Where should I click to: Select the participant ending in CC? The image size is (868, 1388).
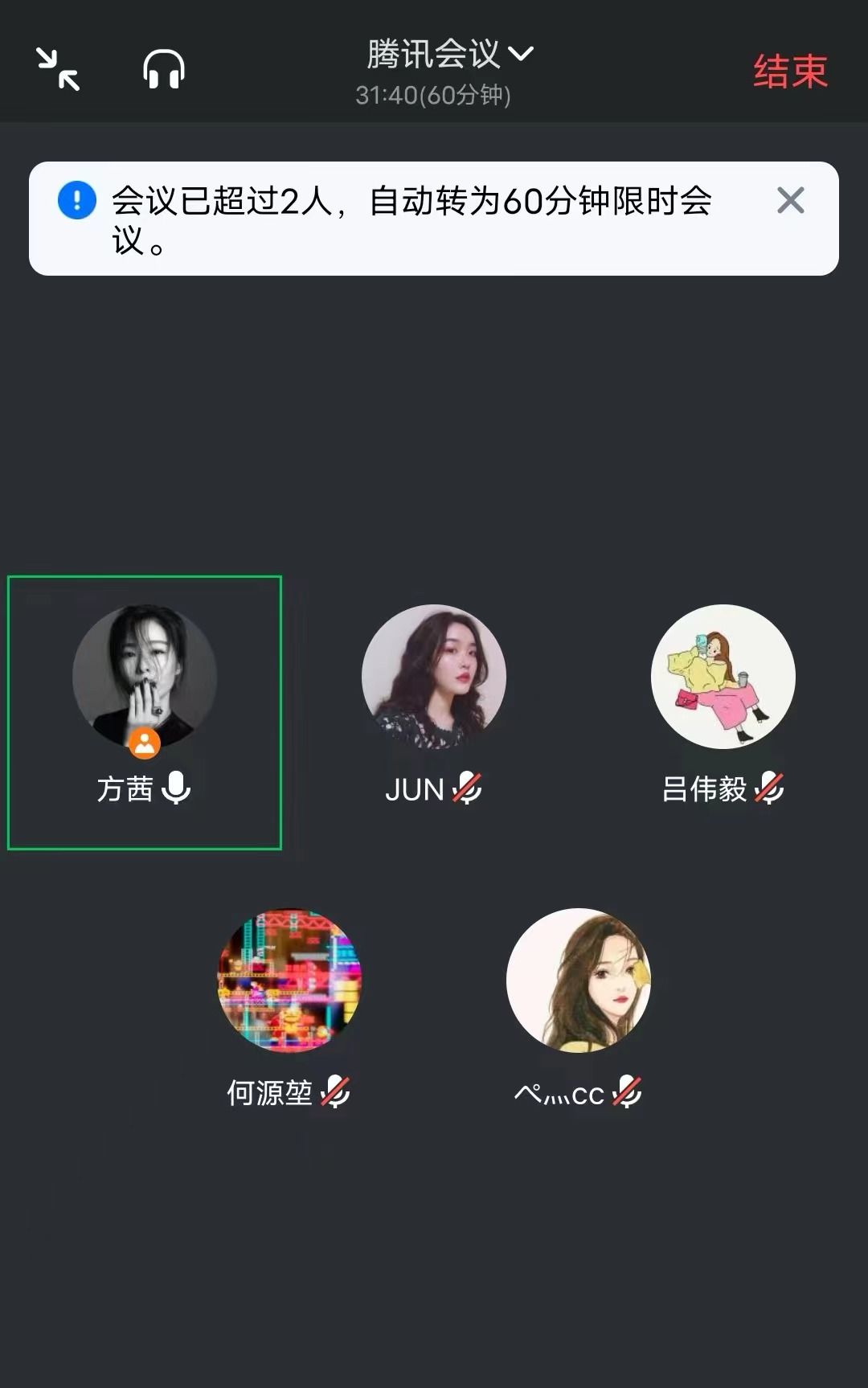pyautogui.click(x=578, y=981)
